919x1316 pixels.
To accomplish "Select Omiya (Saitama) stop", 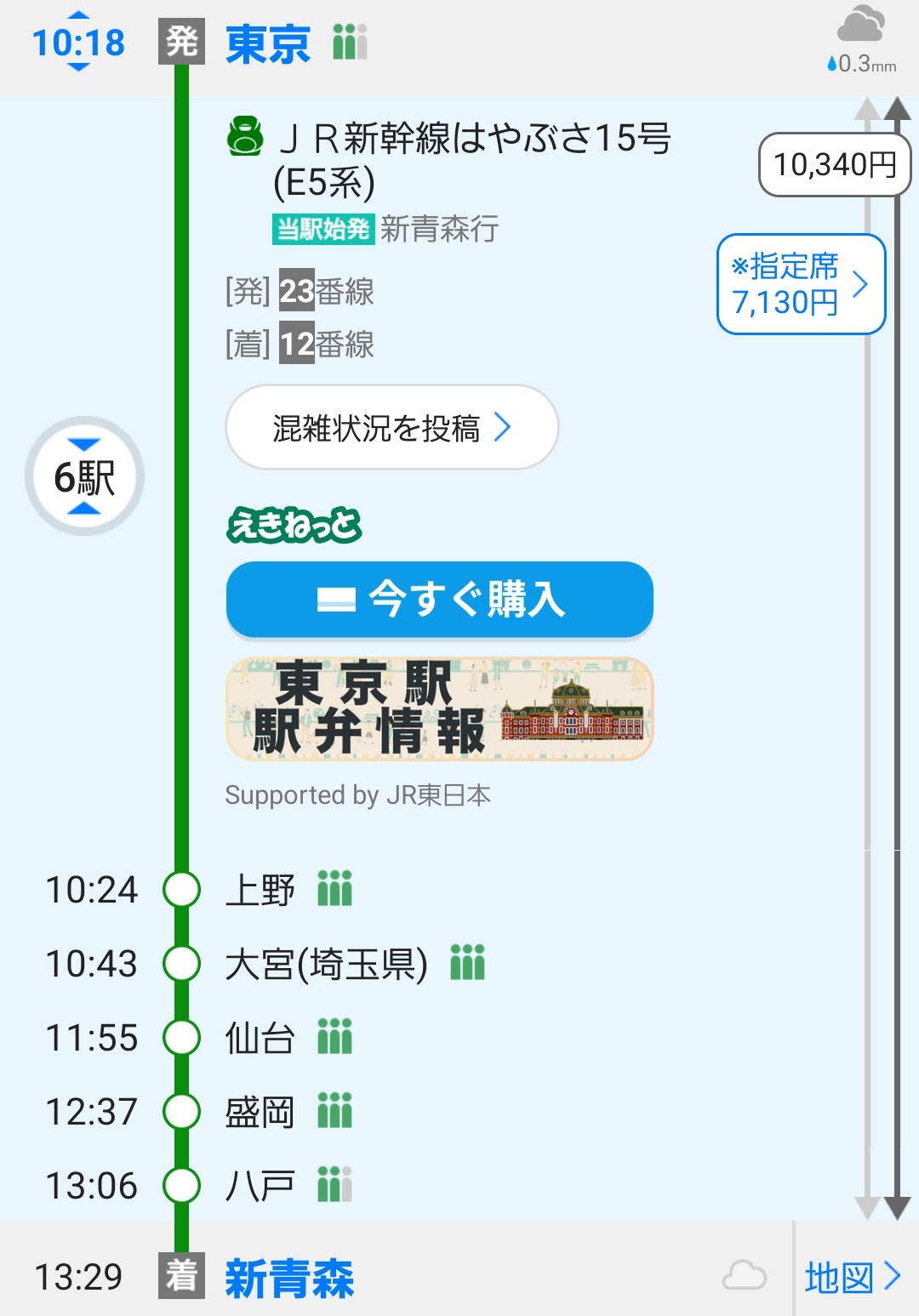I will point(326,964).
